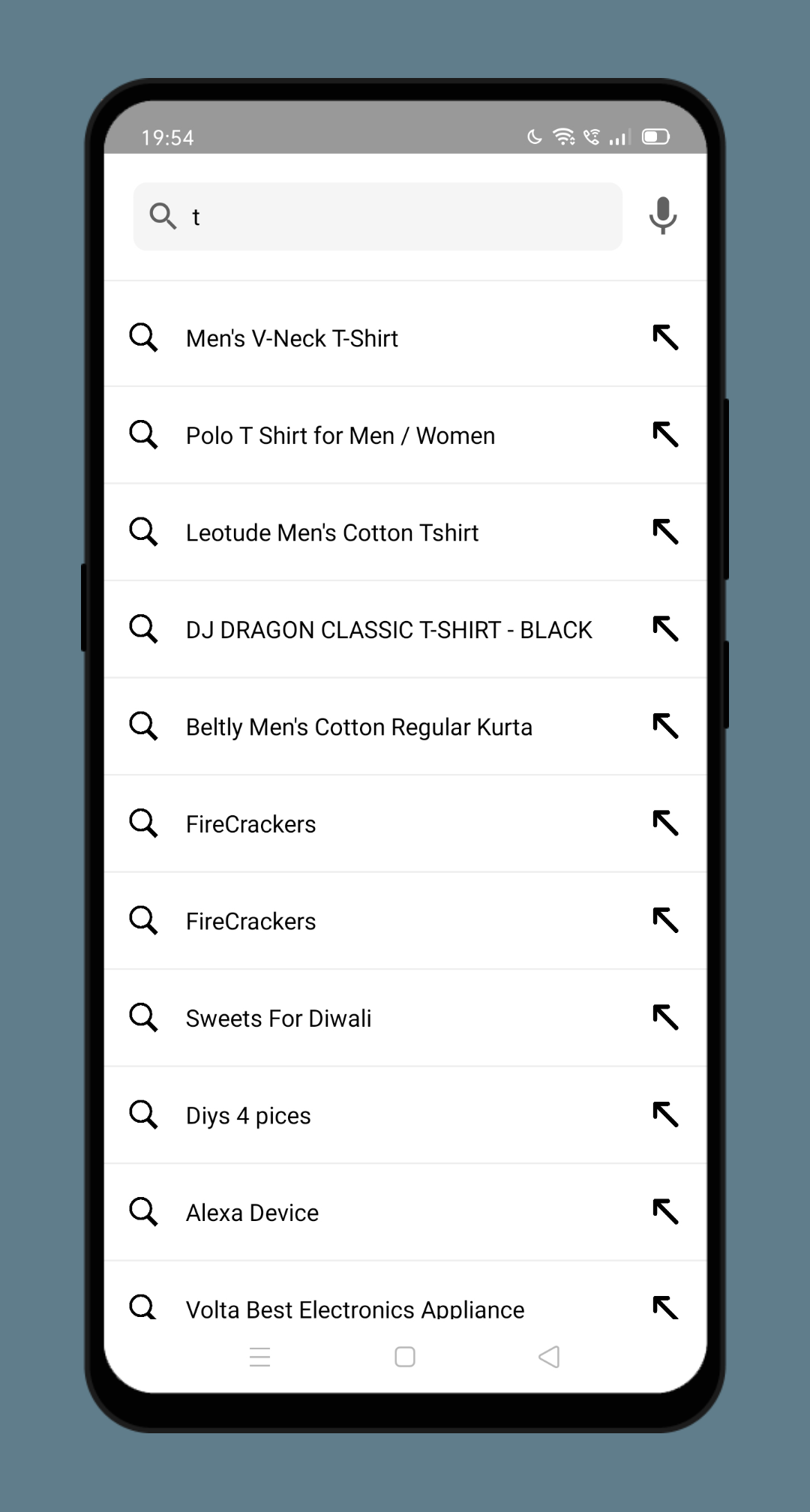Tap the arrow next to Diys 4 pices
The image size is (810, 1512).
664,1114
